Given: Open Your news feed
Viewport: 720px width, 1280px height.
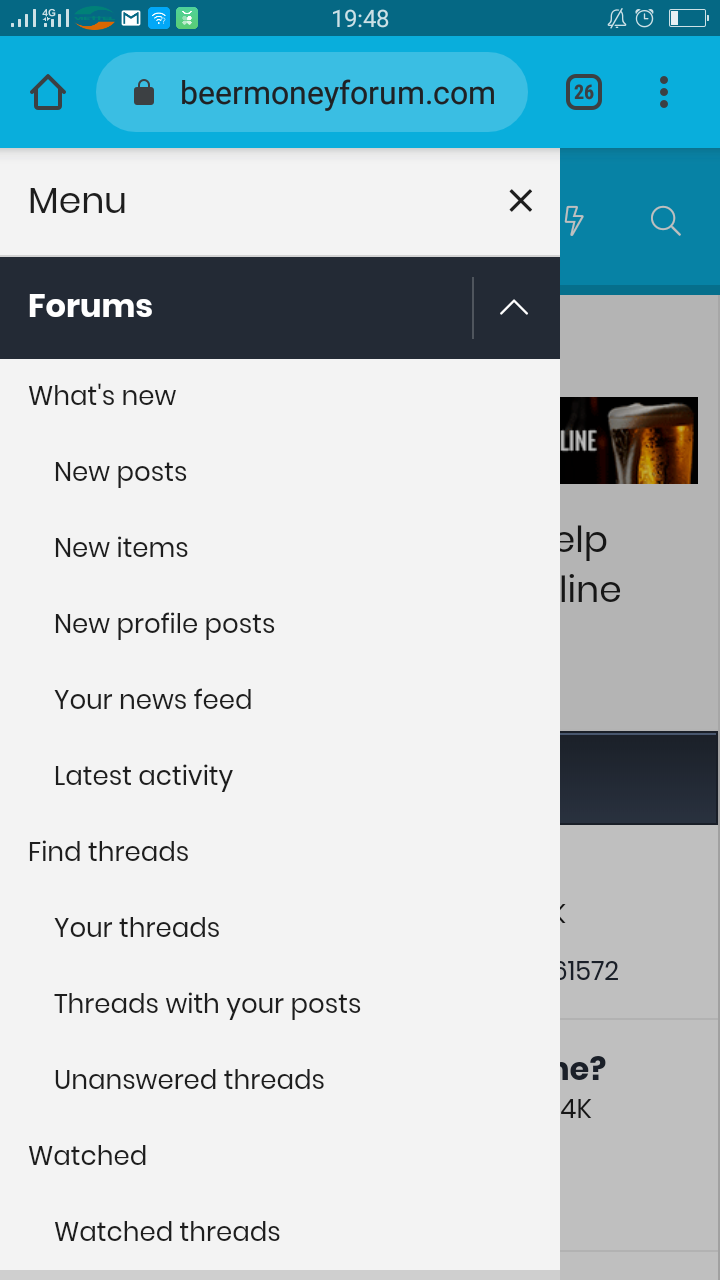Looking at the screenshot, I should [x=153, y=700].
